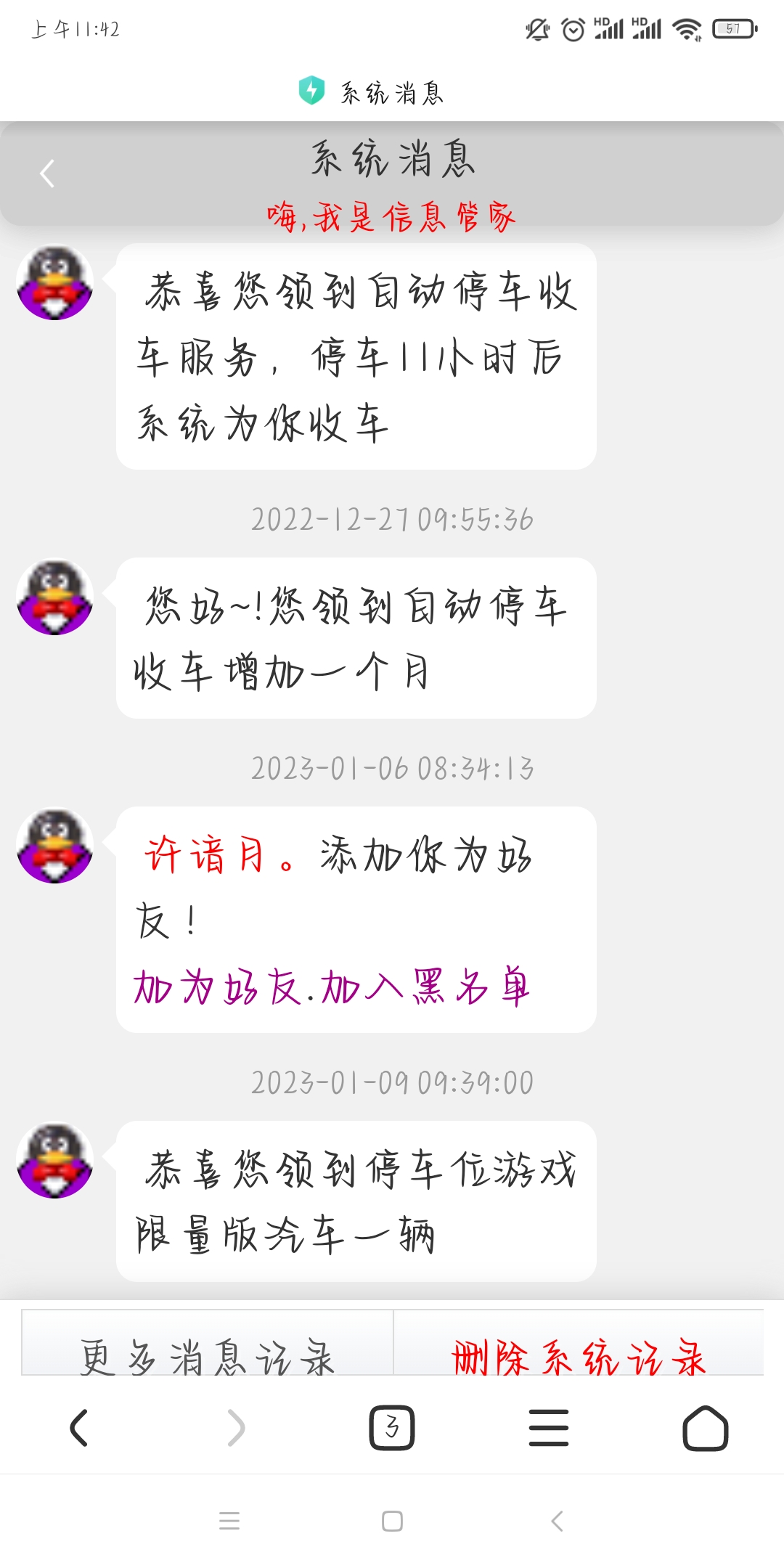Open browser tabs switcher
784x1568 pixels.
392,1428
